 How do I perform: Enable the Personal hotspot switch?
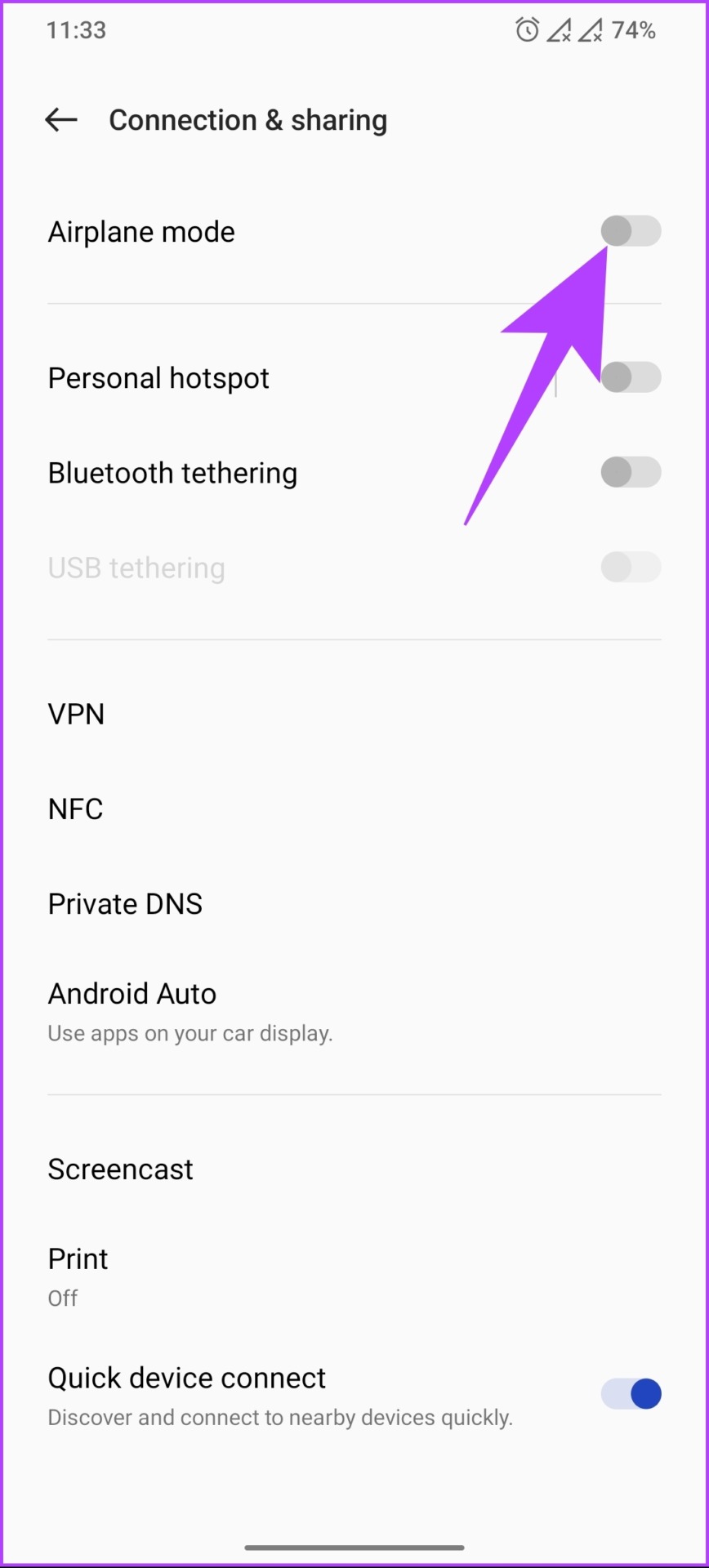pyautogui.click(x=631, y=377)
